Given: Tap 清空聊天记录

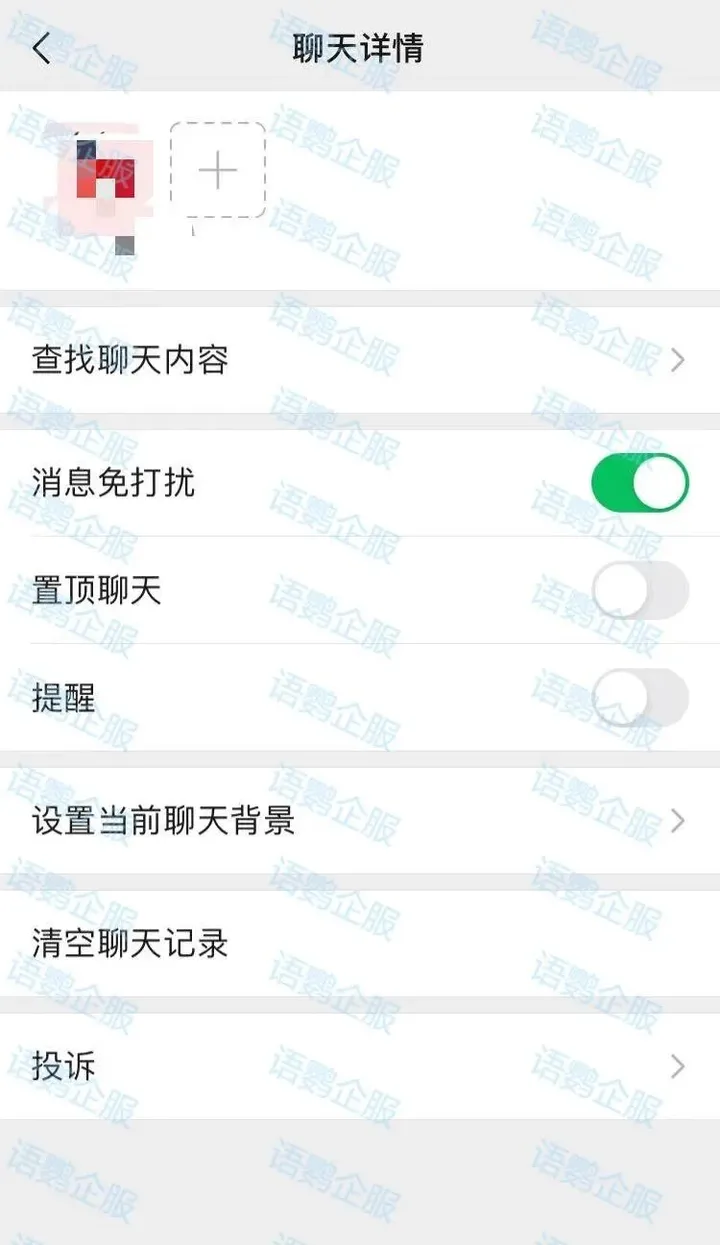Looking at the screenshot, I should pyautogui.click(x=360, y=944).
